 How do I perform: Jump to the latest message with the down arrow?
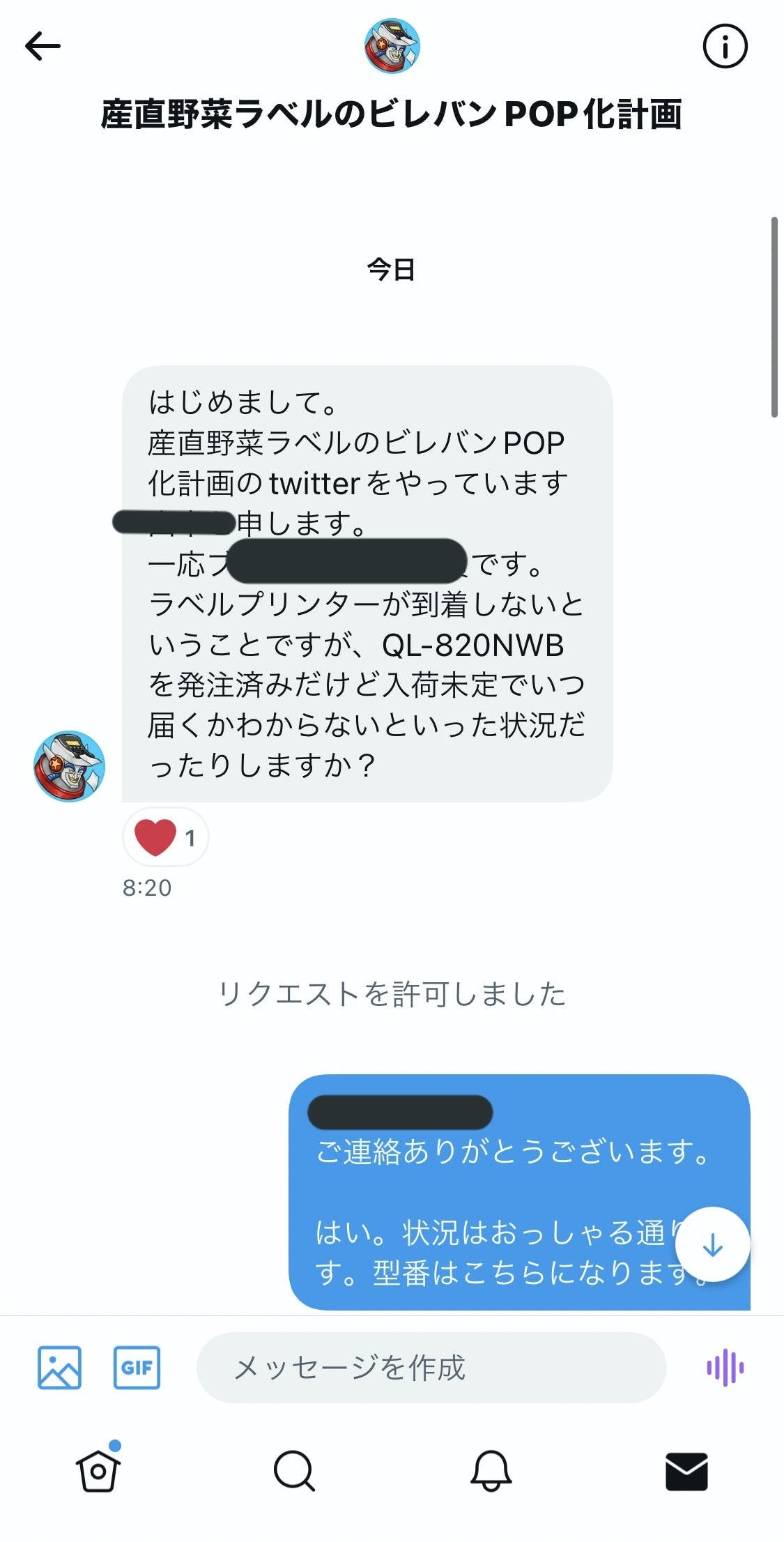(x=712, y=1244)
